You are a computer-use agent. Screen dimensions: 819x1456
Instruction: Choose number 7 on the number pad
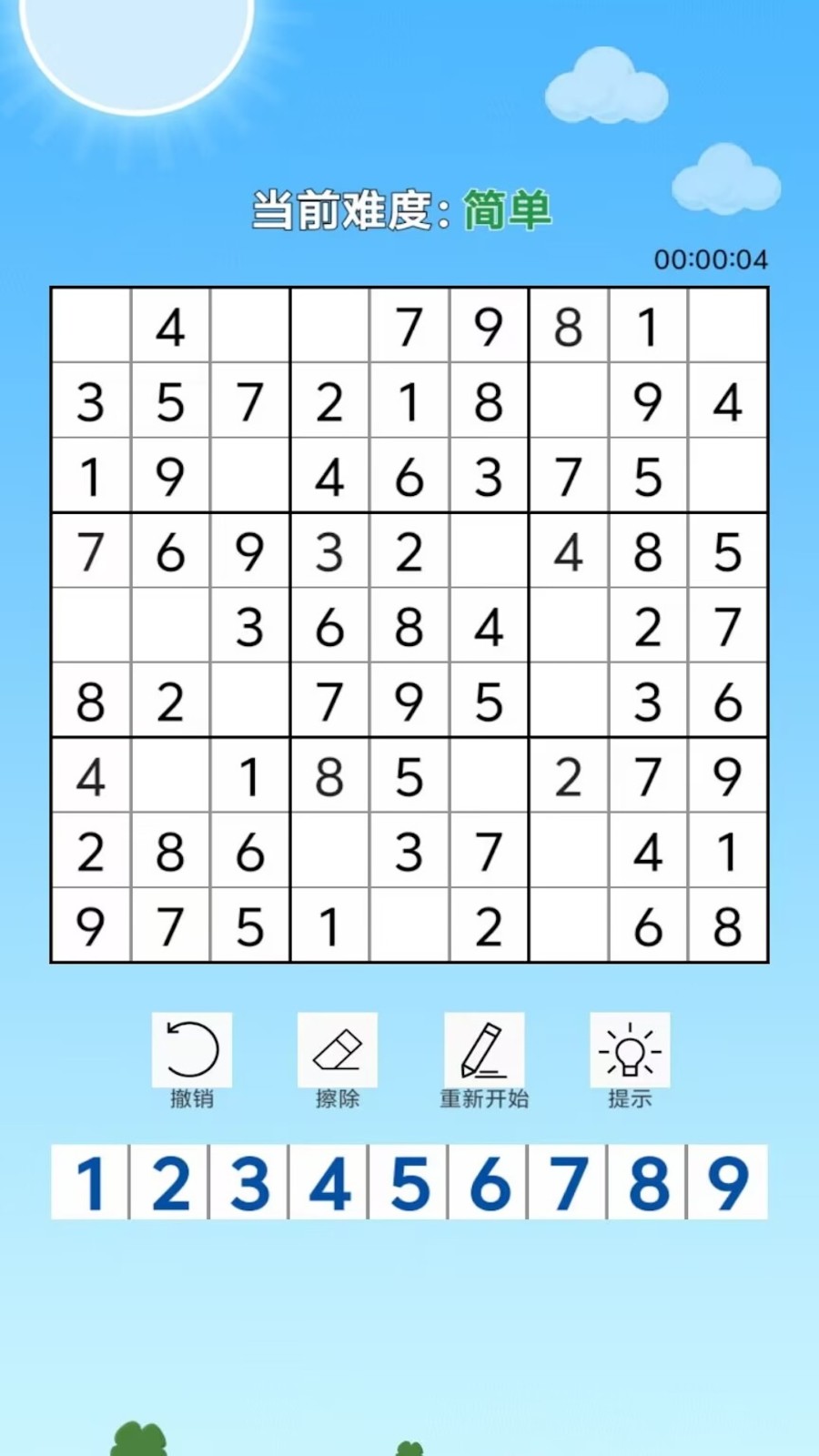click(x=568, y=1182)
